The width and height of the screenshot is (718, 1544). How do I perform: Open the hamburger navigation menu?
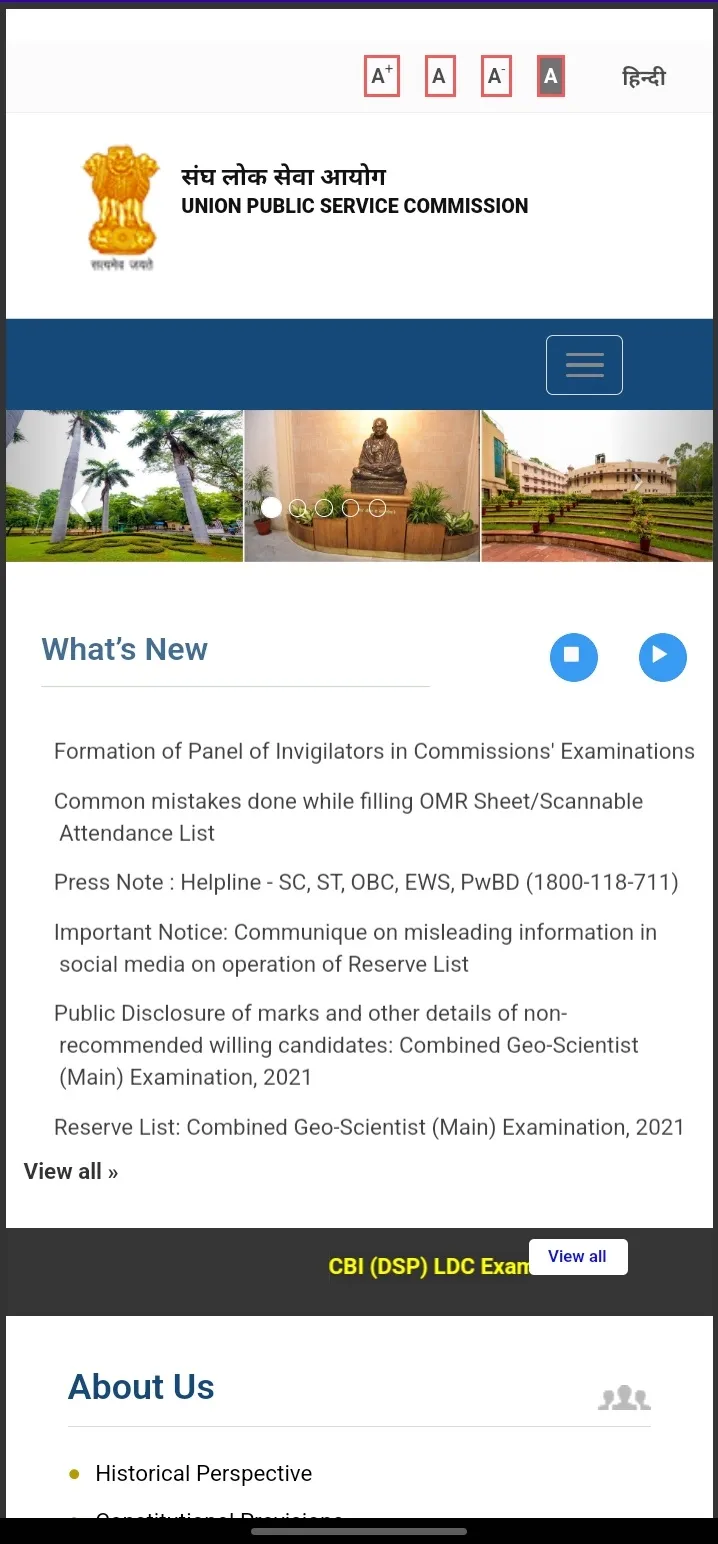(584, 365)
